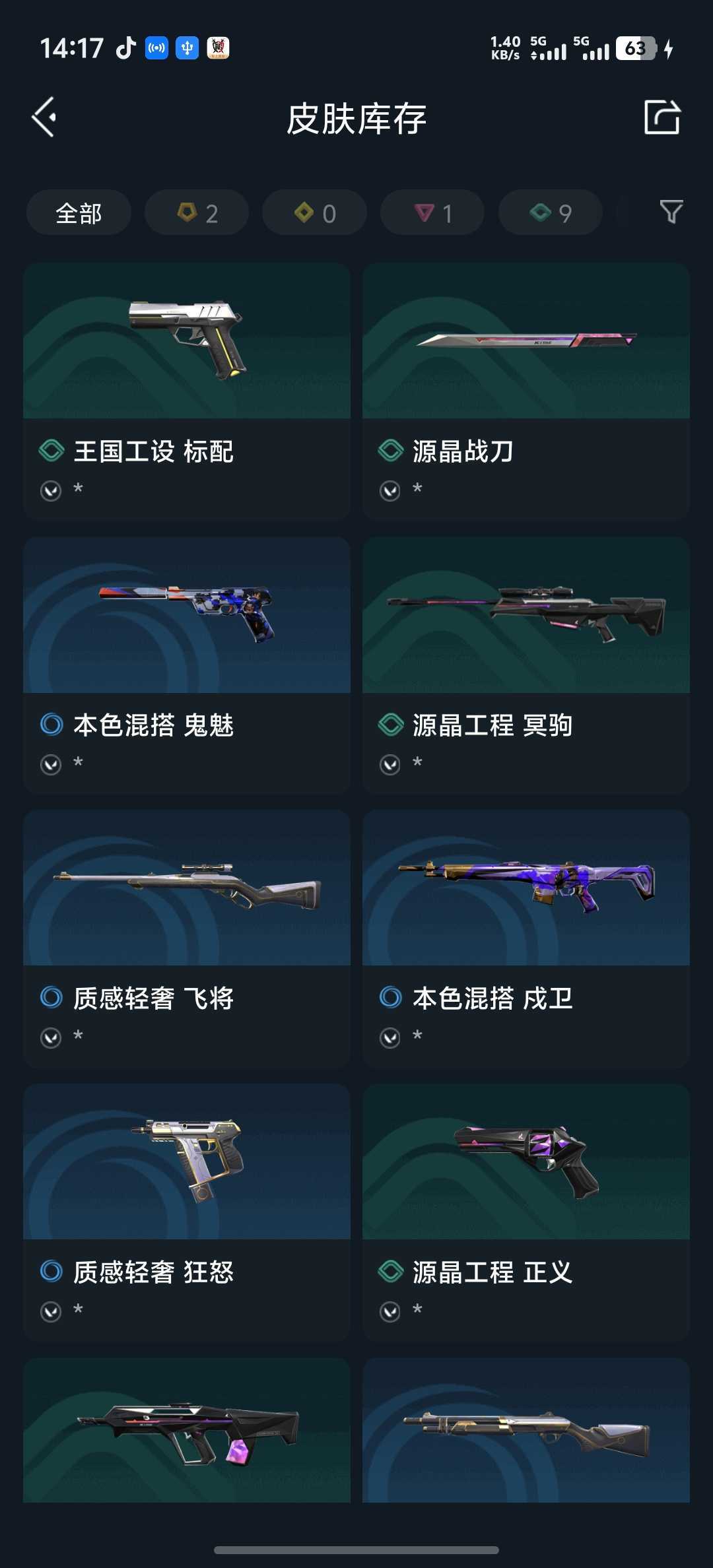Viewport: 713px width, 1568px height.
Task: View the 源晶工程 正义 skin
Action: (x=526, y=1212)
